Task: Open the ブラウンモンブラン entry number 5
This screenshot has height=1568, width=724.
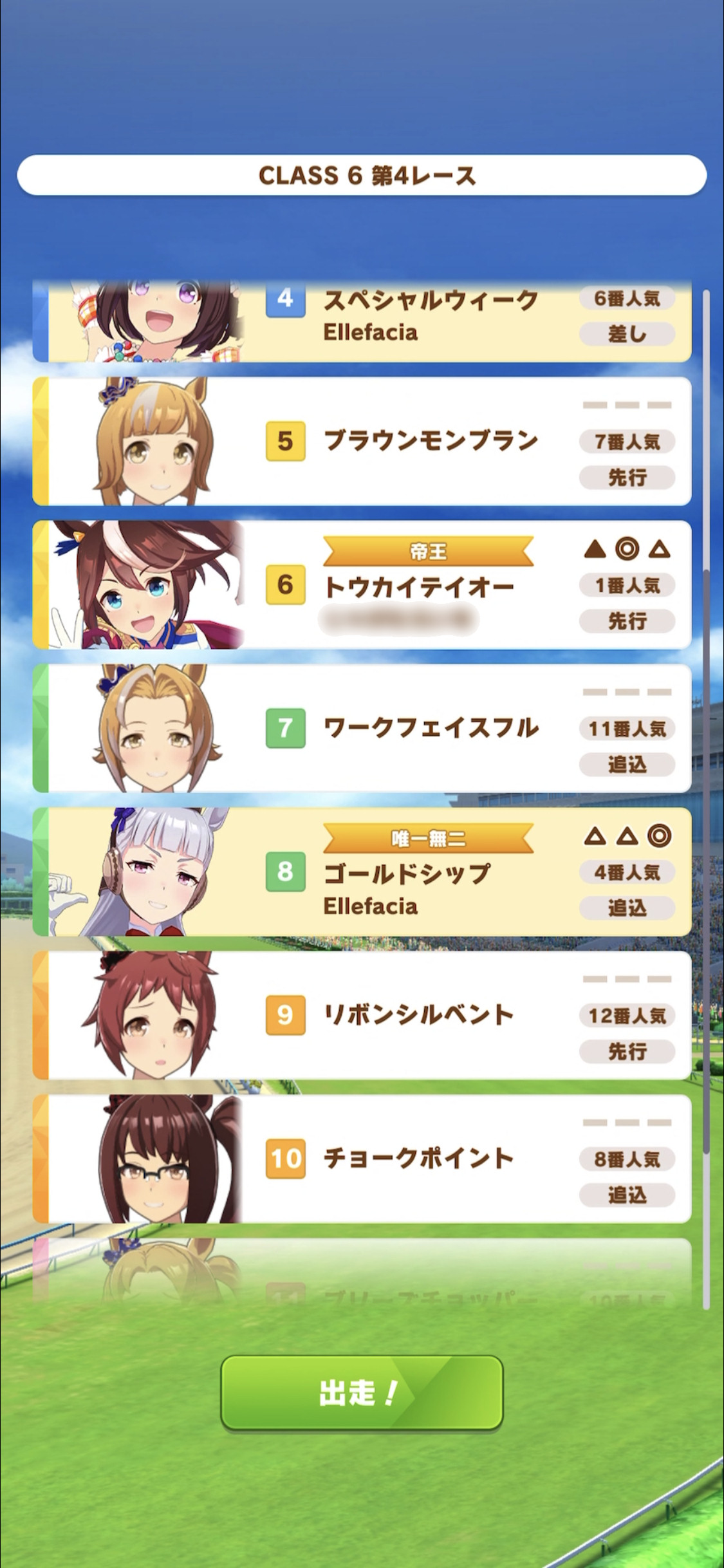Action: tap(362, 441)
